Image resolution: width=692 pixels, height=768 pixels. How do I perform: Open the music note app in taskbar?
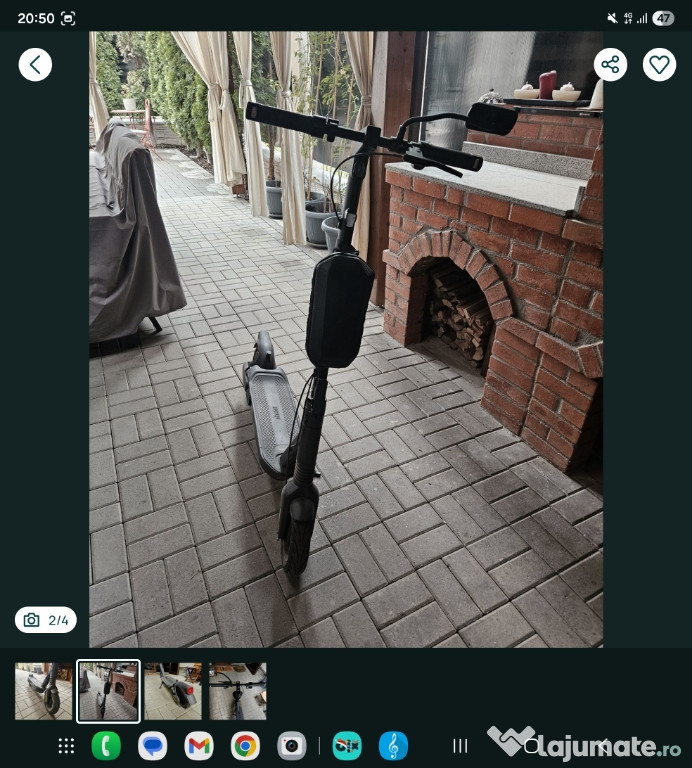click(393, 746)
